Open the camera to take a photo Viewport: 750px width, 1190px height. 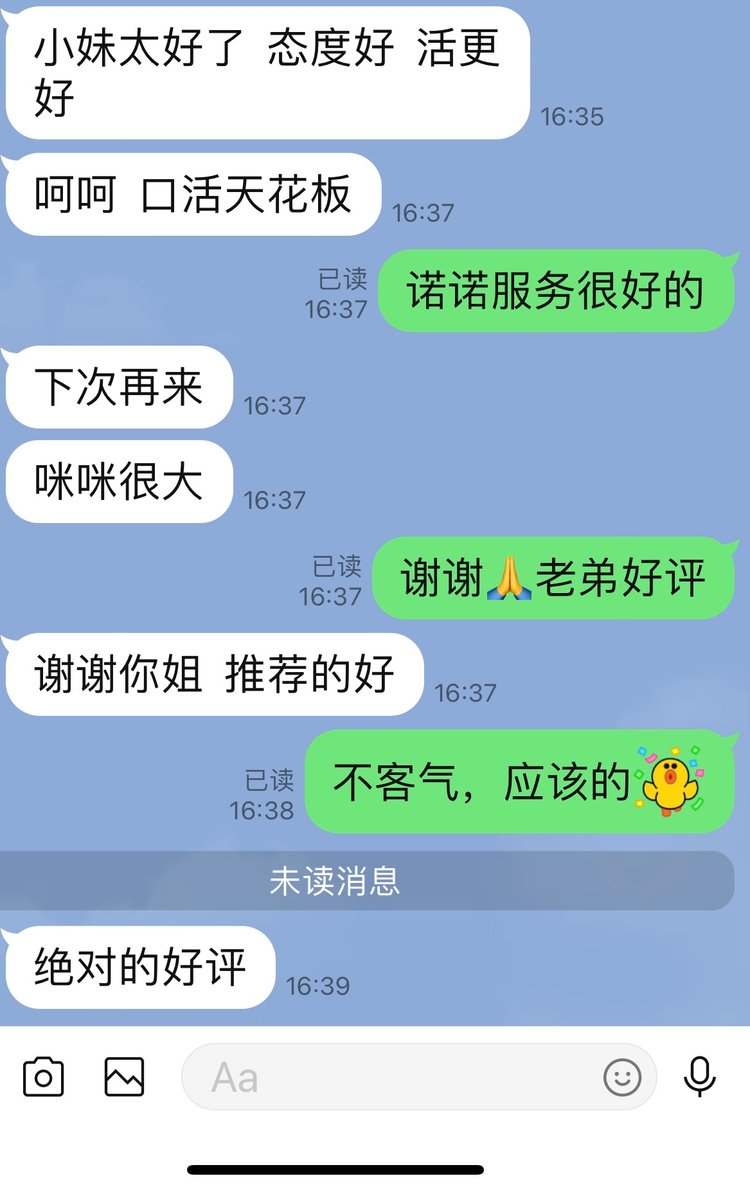(43, 1077)
